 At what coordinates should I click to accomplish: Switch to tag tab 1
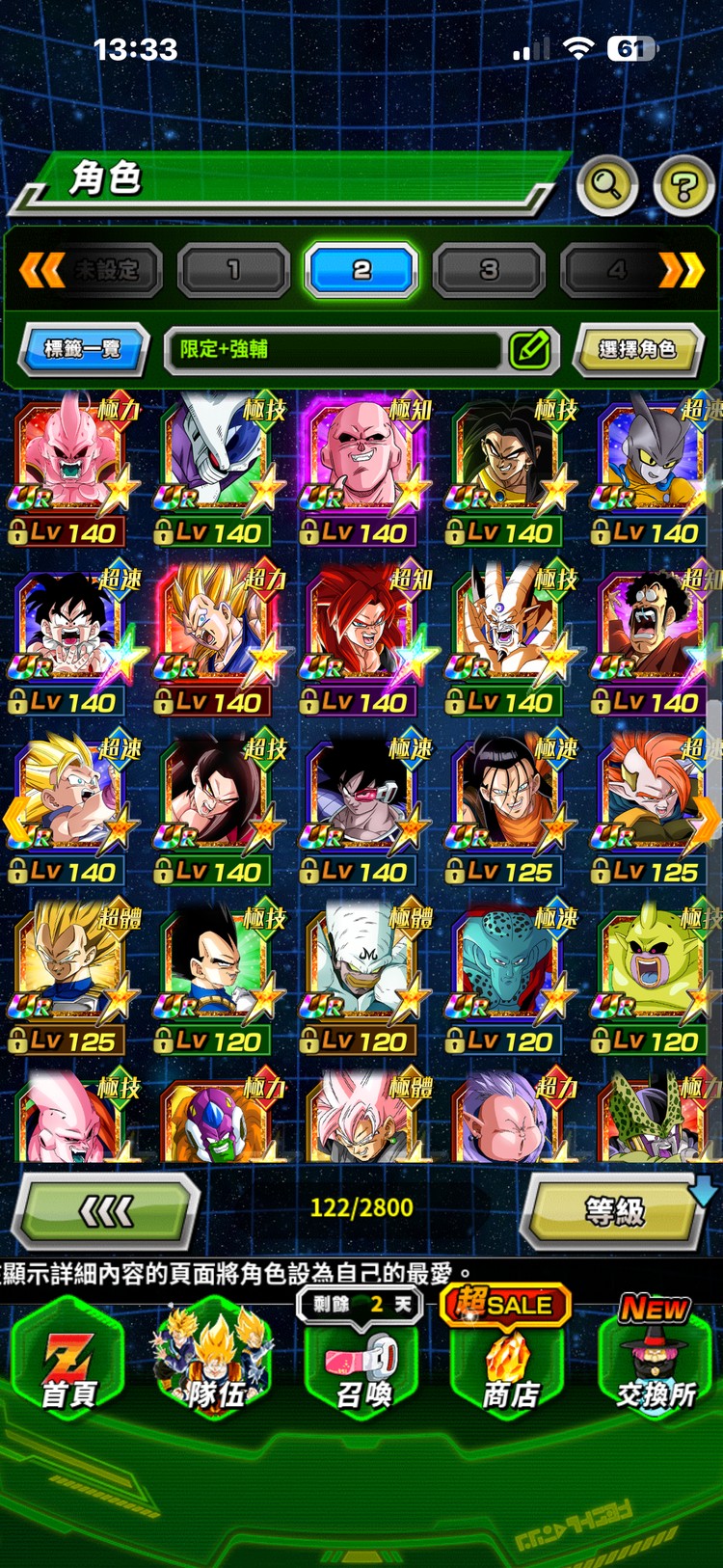tap(233, 271)
